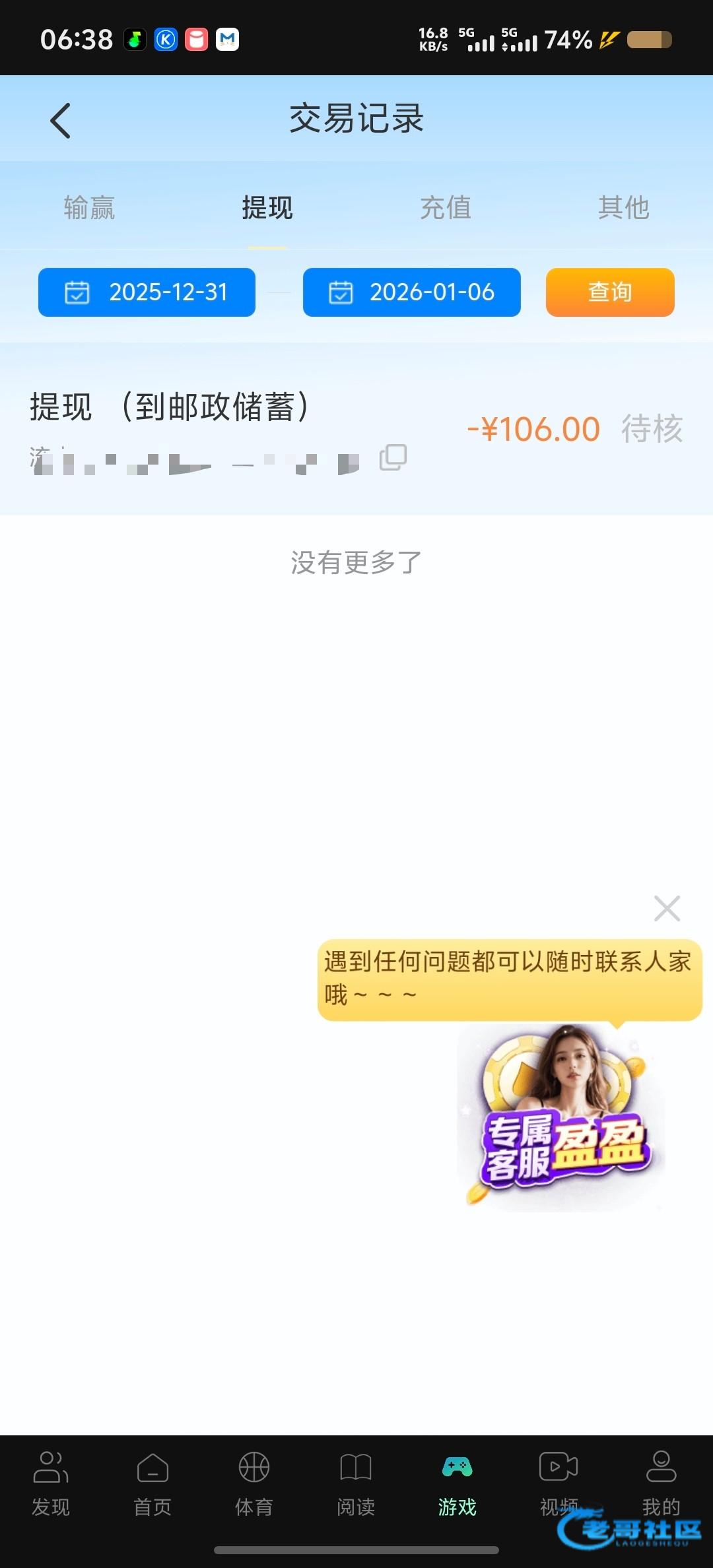Dismiss the customer service popup
This screenshot has width=713, height=1568.
pos(667,909)
